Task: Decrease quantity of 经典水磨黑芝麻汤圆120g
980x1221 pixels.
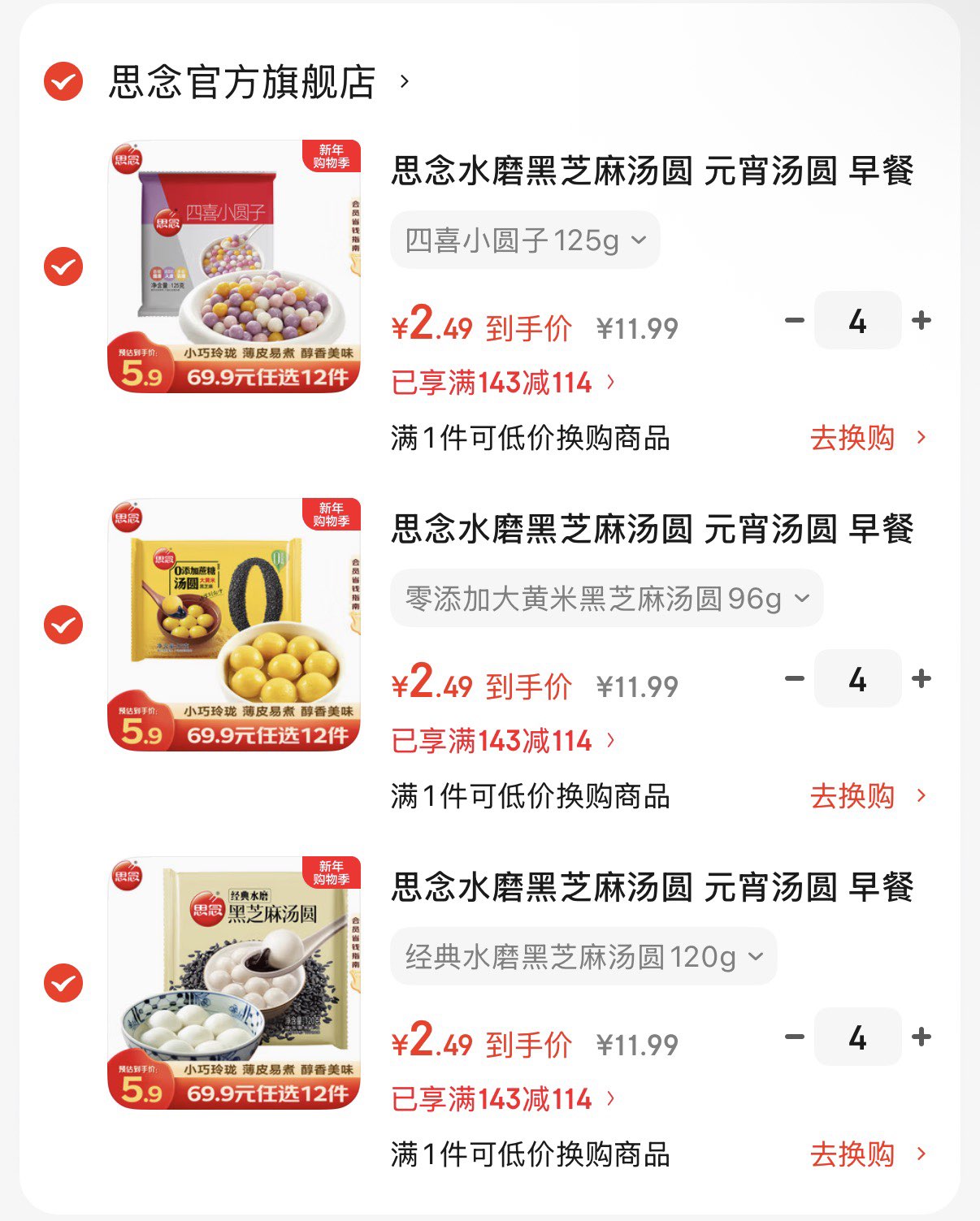Action: pos(794,1037)
